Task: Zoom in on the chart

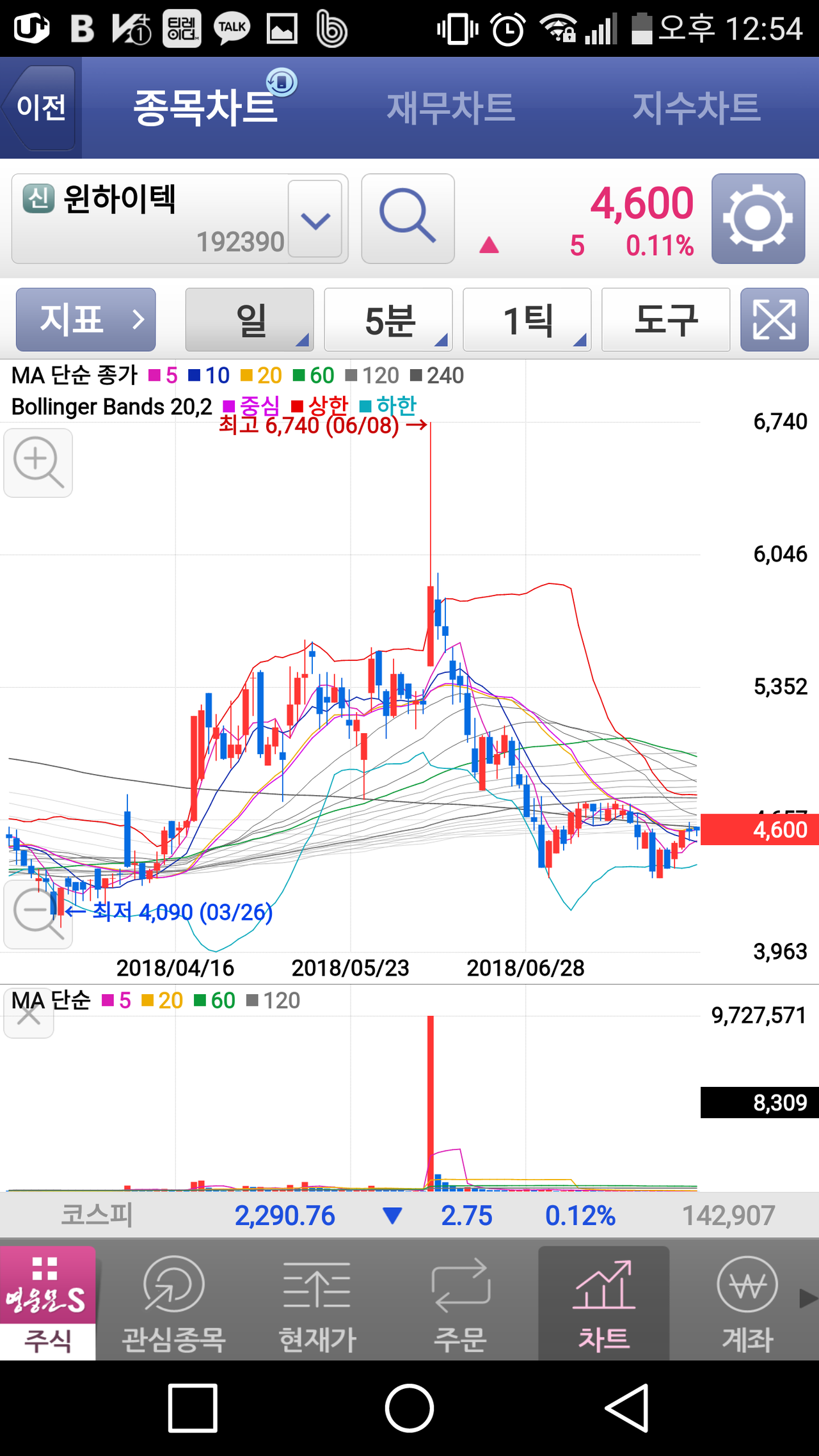Action: click(38, 463)
